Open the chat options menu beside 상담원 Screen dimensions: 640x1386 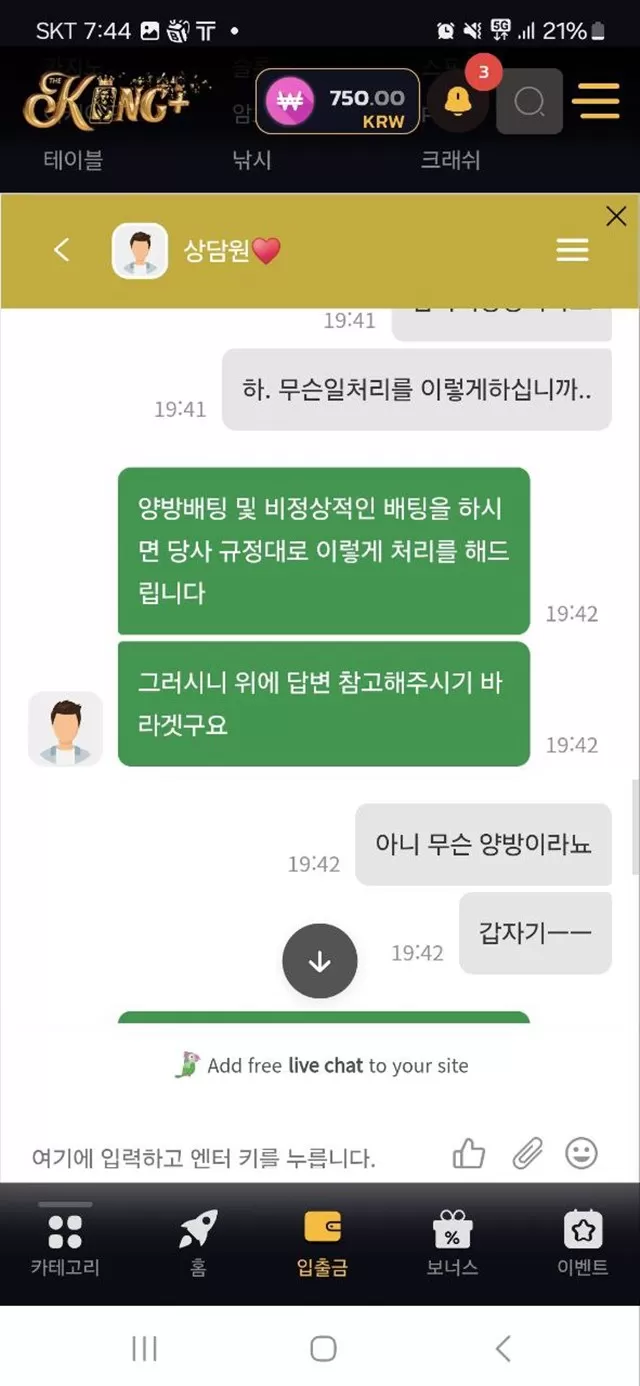tap(572, 250)
